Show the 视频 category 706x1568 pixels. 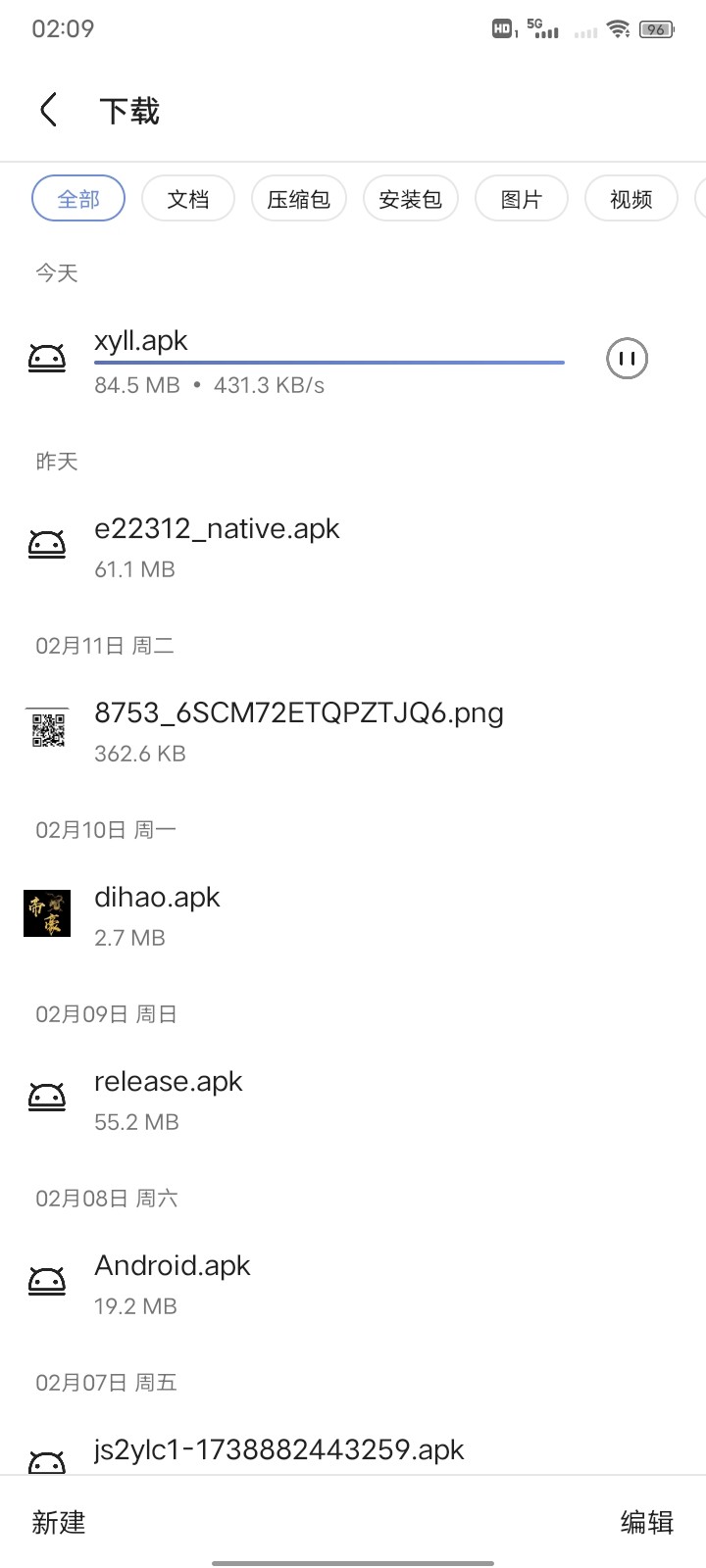click(x=631, y=199)
